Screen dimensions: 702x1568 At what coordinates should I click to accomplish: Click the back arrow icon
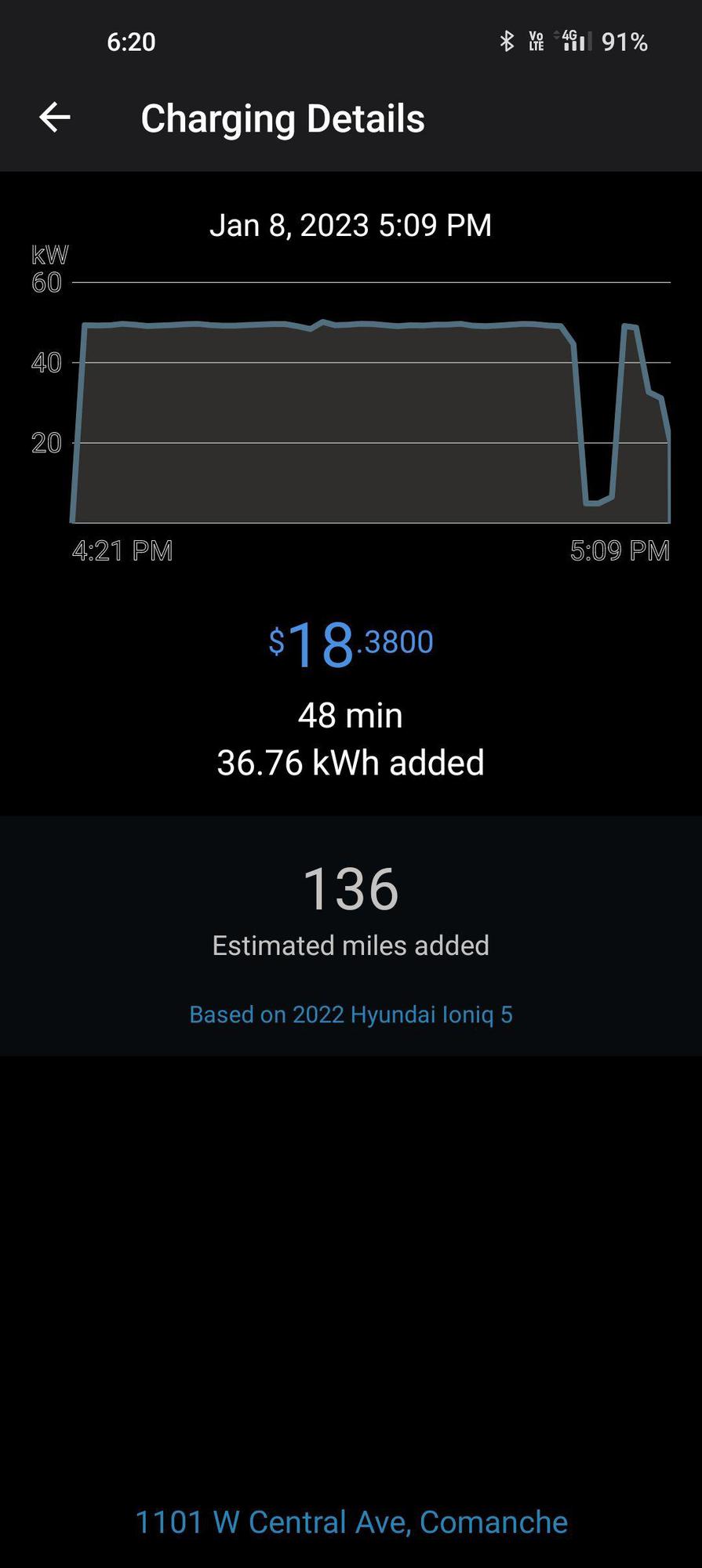coord(53,118)
